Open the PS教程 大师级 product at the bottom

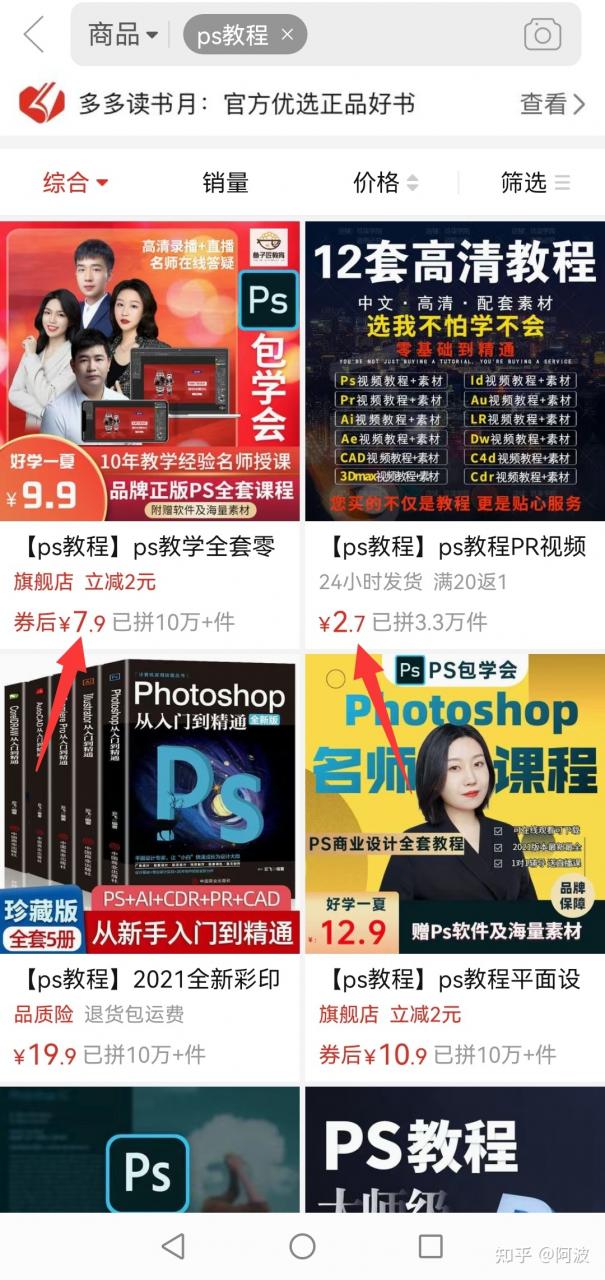[455, 1150]
